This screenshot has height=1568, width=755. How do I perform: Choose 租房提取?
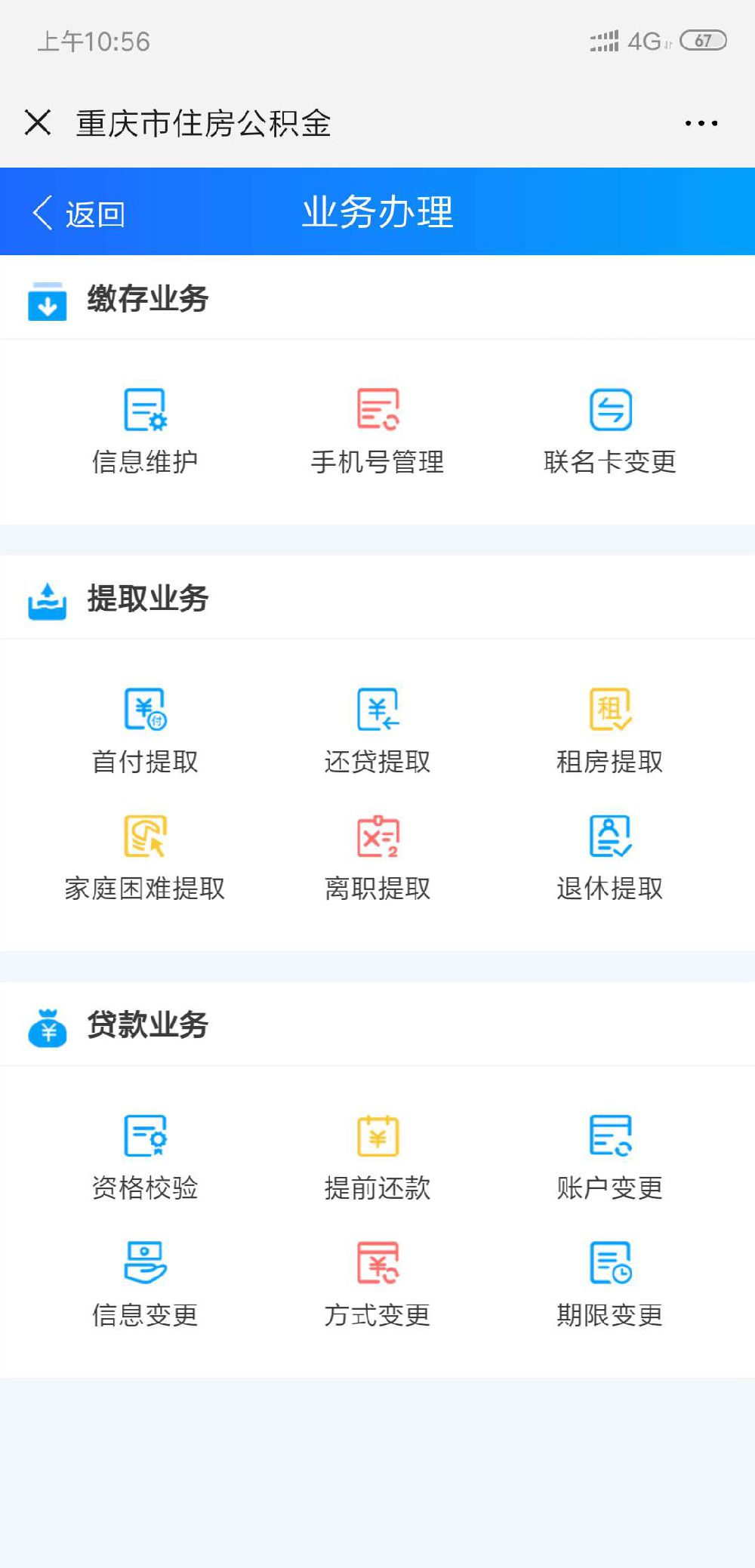click(x=610, y=730)
